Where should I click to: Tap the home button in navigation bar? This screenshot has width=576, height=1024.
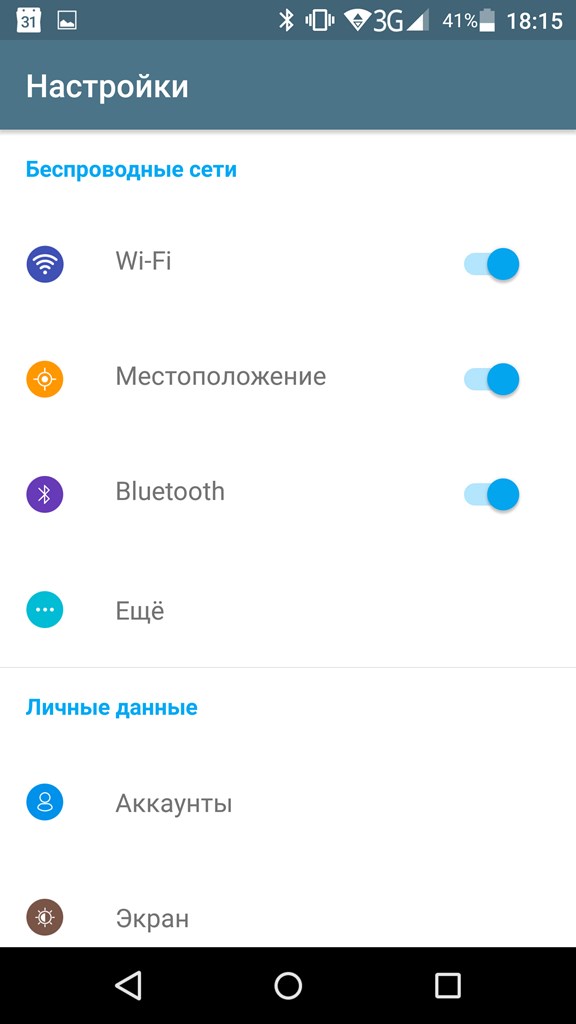point(288,985)
